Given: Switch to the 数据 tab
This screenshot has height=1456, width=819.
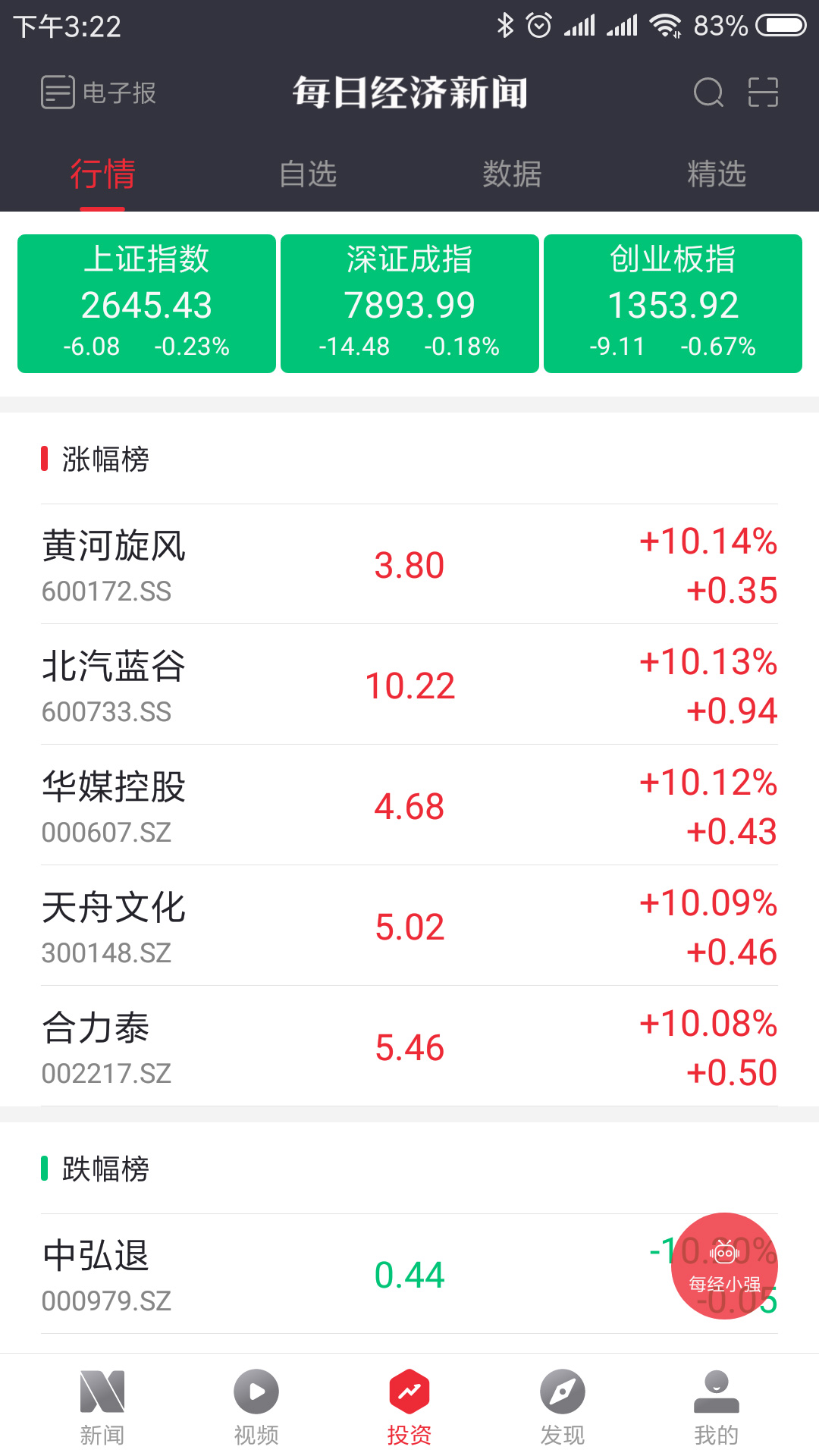Looking at the screenshot, I should [512, 174].
